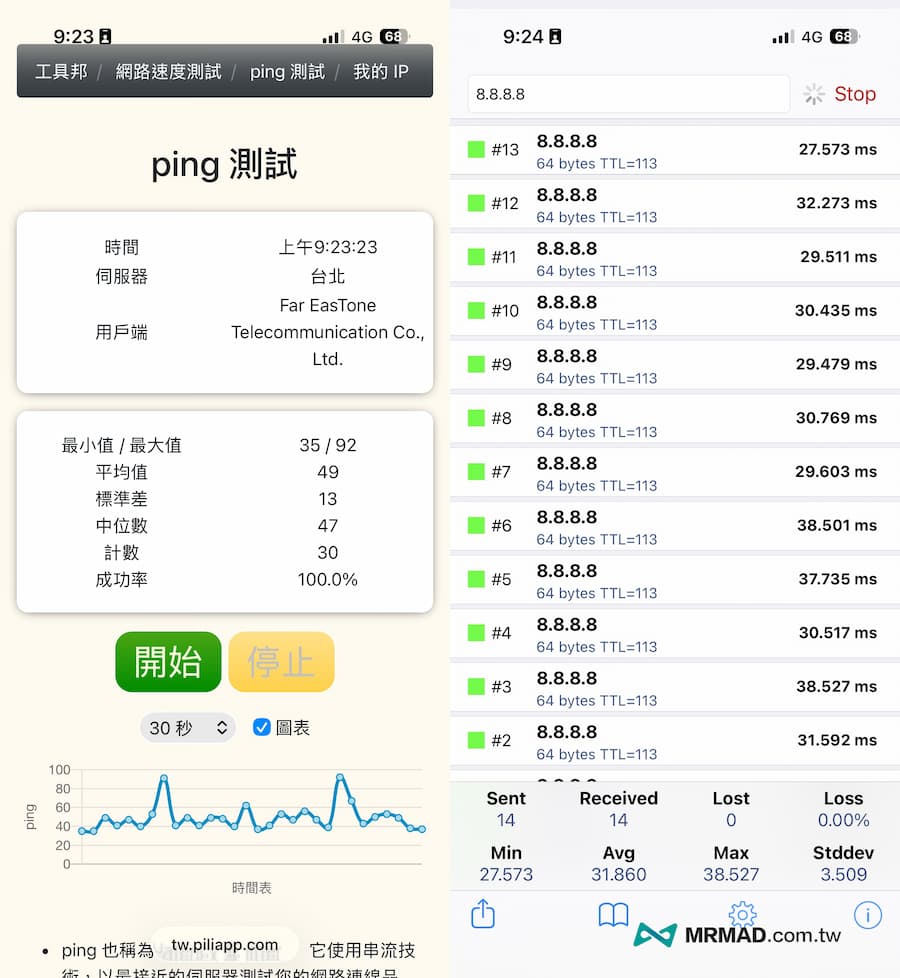Open 網路速度測試 from the navigation bar

point(166,72)
